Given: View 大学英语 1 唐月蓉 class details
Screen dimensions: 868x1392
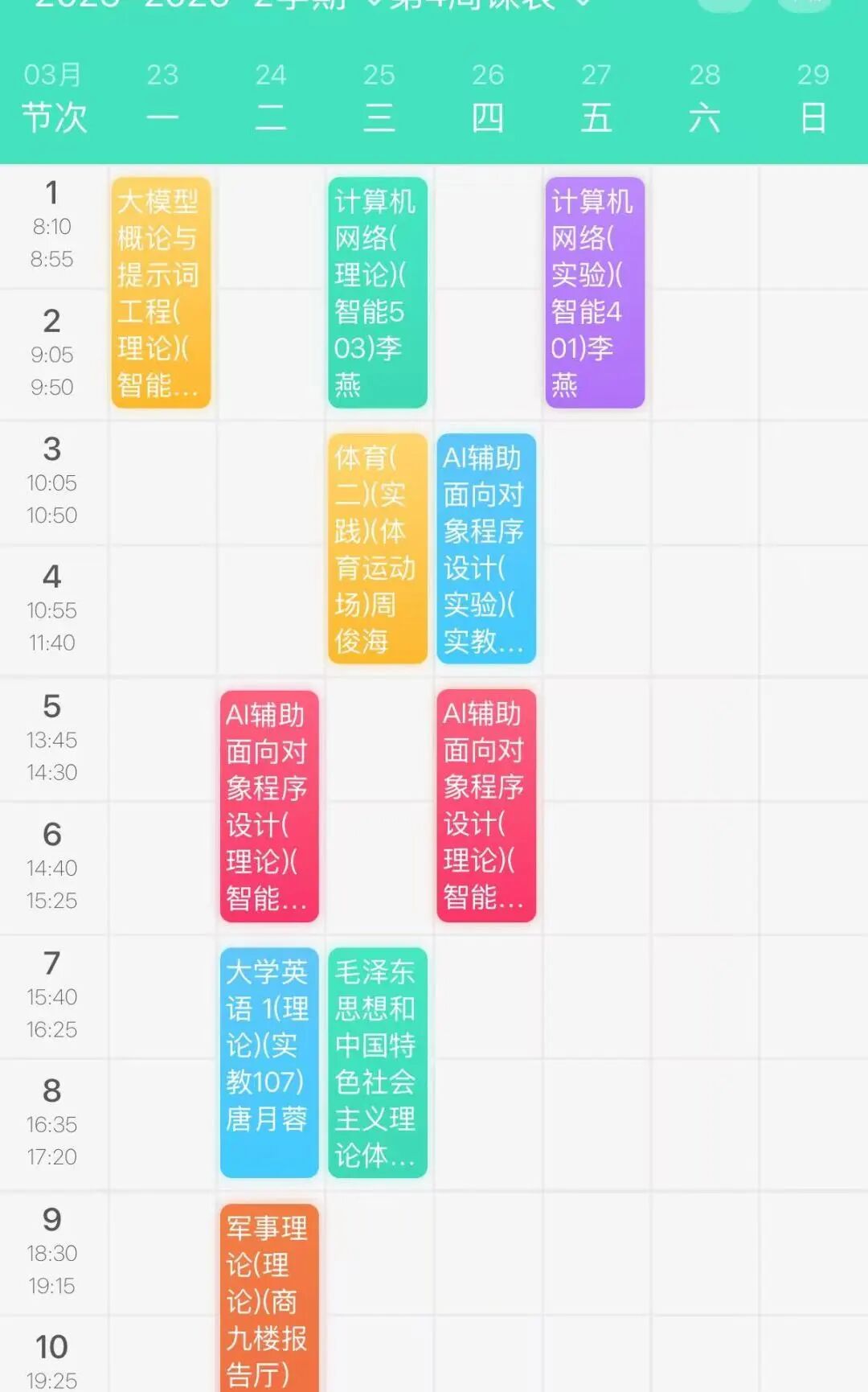Looking at the screenshot, I should (x=269, y=1061).
